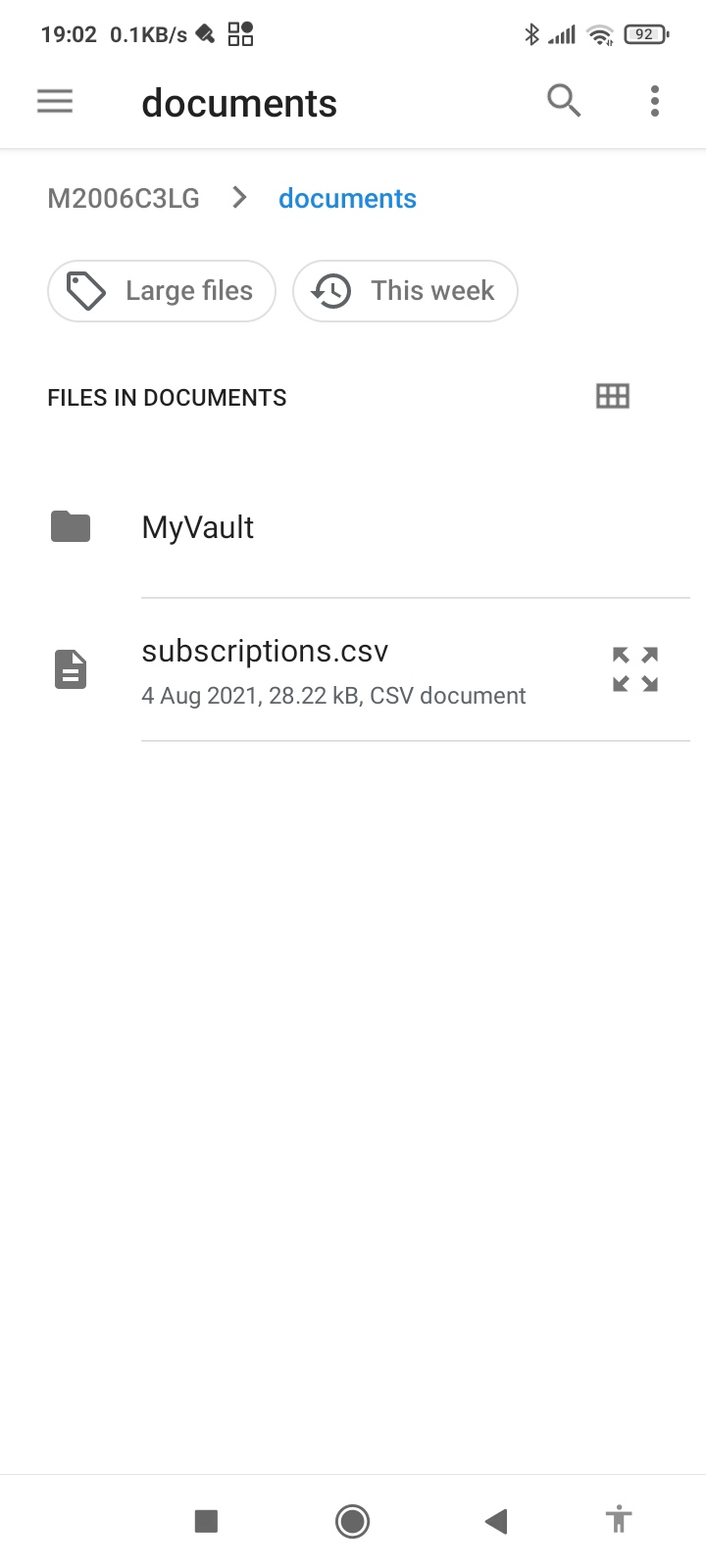
Task: Return to the home screen
Action: coord(352,1521)
